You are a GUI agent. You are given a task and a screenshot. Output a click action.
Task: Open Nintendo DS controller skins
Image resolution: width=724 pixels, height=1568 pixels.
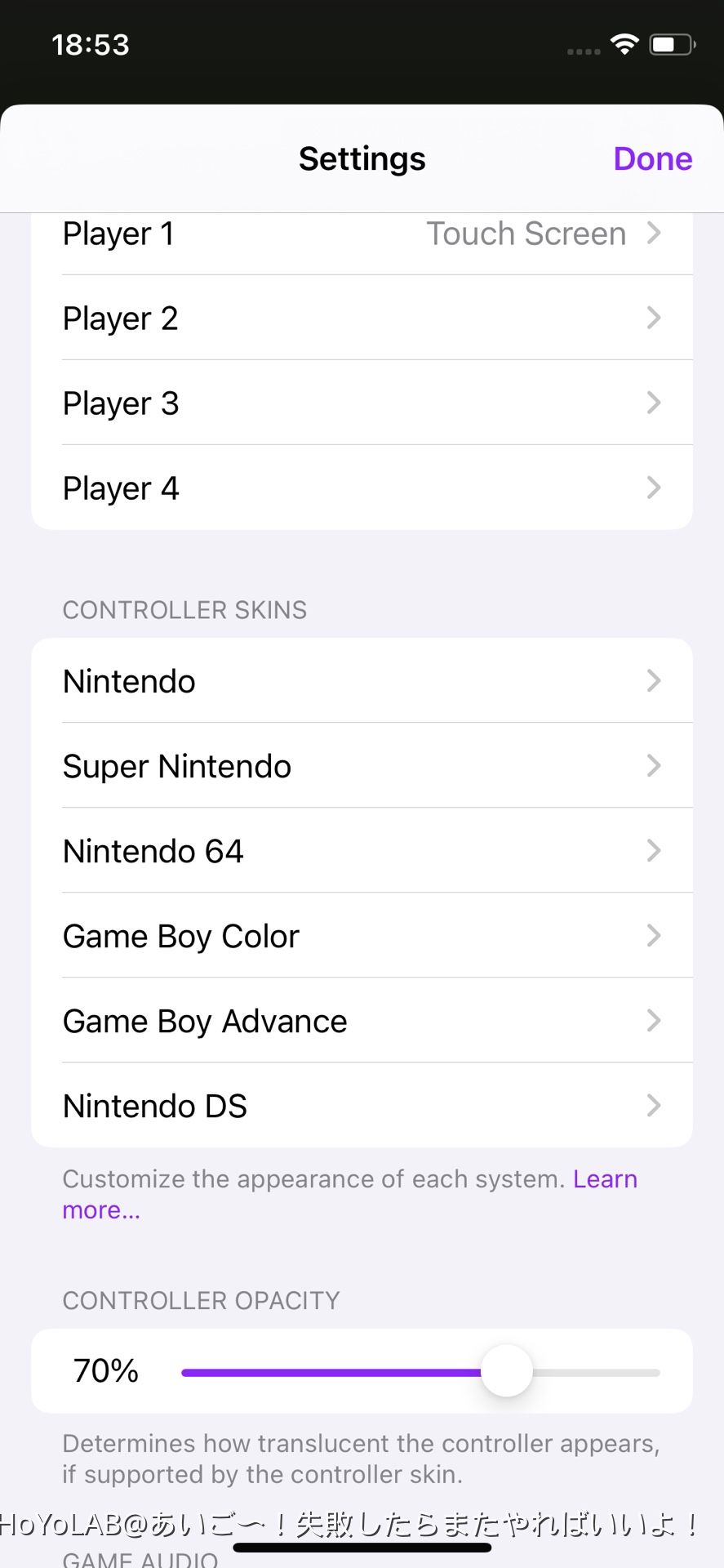(362, 1106)
